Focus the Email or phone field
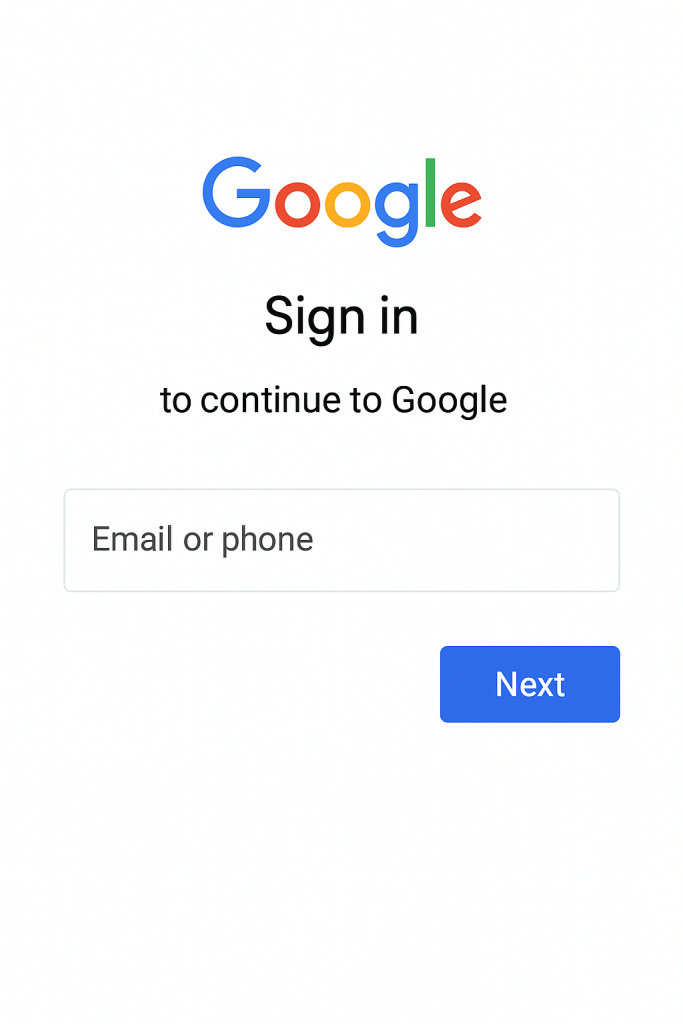The width and height of the screenshot is (683, 1024). (341, 540)
